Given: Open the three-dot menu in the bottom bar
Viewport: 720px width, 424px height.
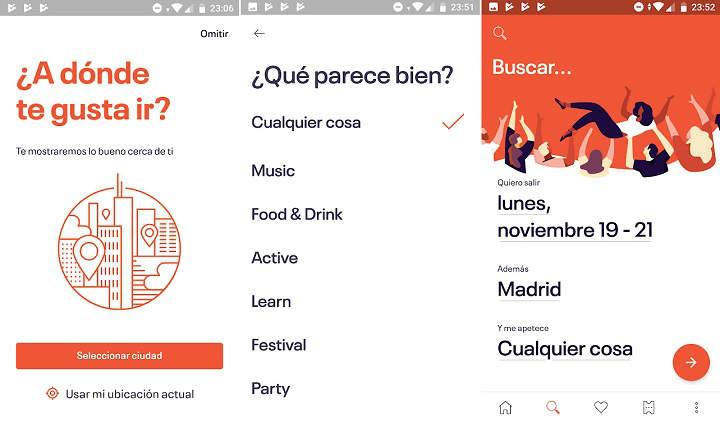Looking at the screenshot, I should coord(696,407).
